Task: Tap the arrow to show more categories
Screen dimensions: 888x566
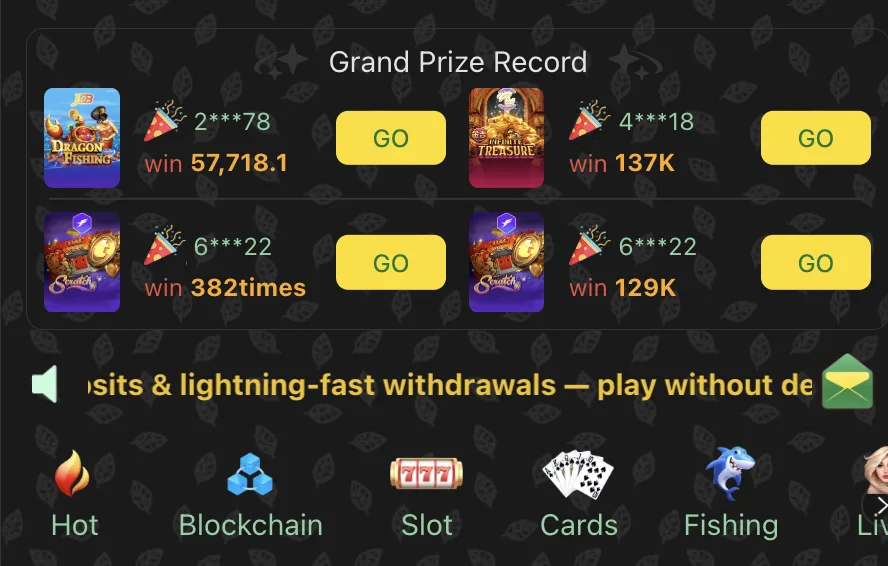Action: coord(880,506)
